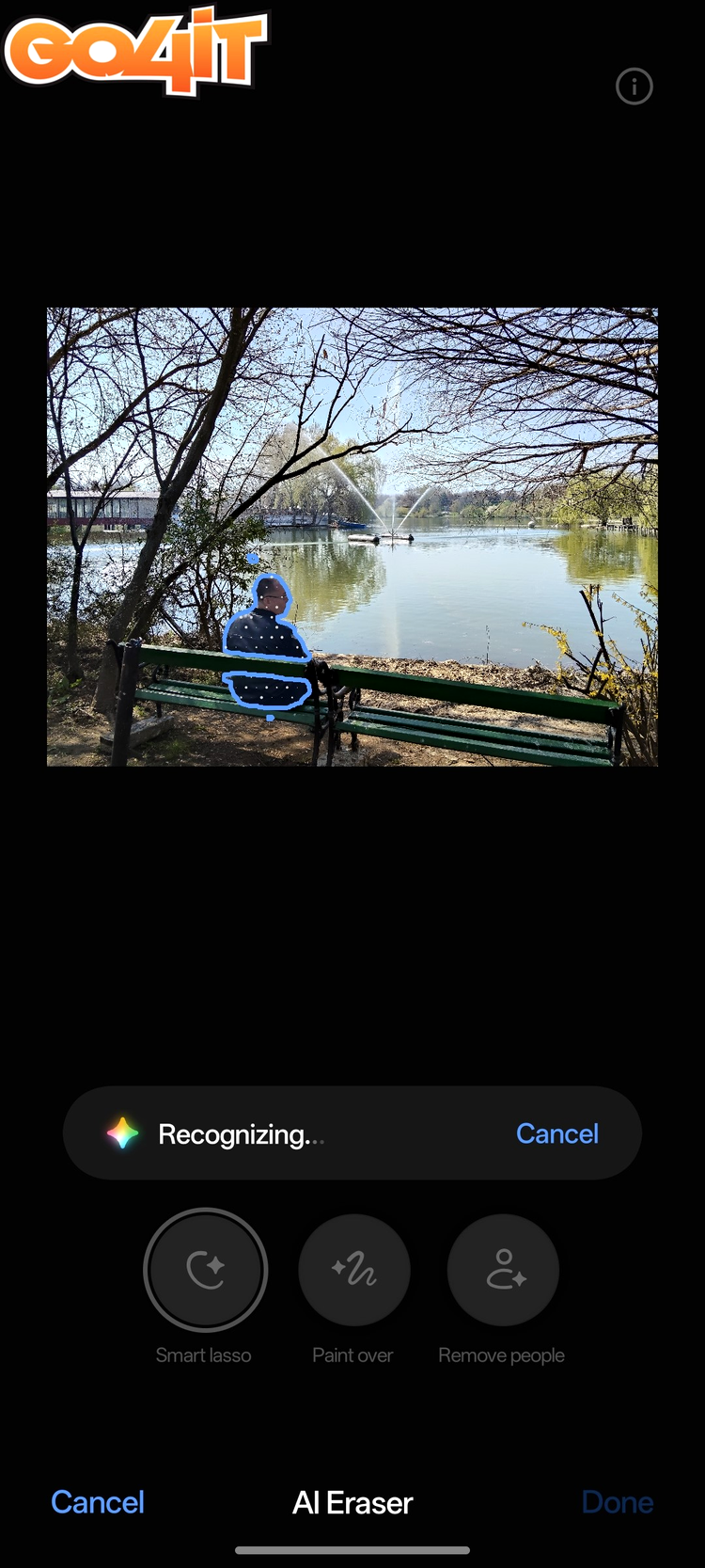
Task: Choose the Paint over tool
Action: 353,1270
